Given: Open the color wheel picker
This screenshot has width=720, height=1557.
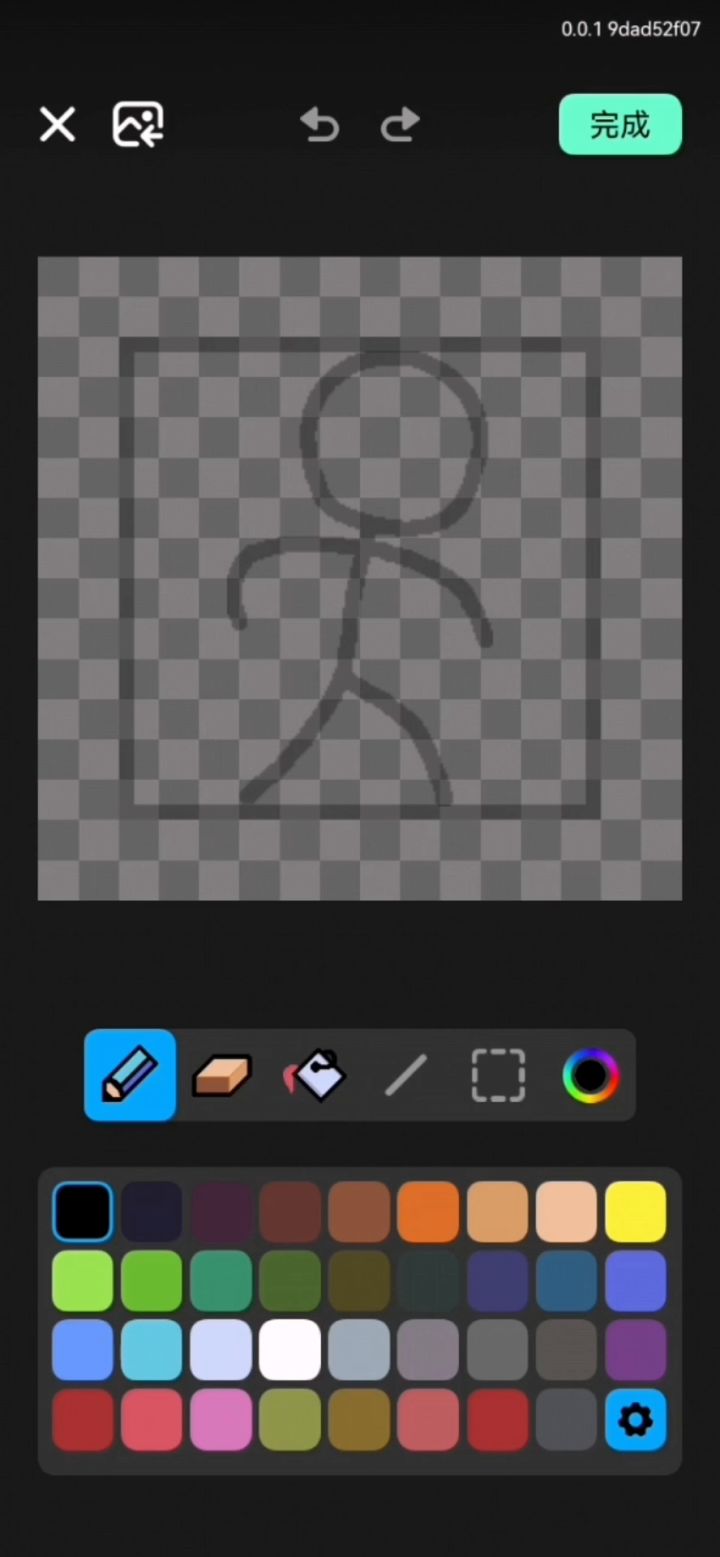Looking at the screenshot, I should (590, 1075).
